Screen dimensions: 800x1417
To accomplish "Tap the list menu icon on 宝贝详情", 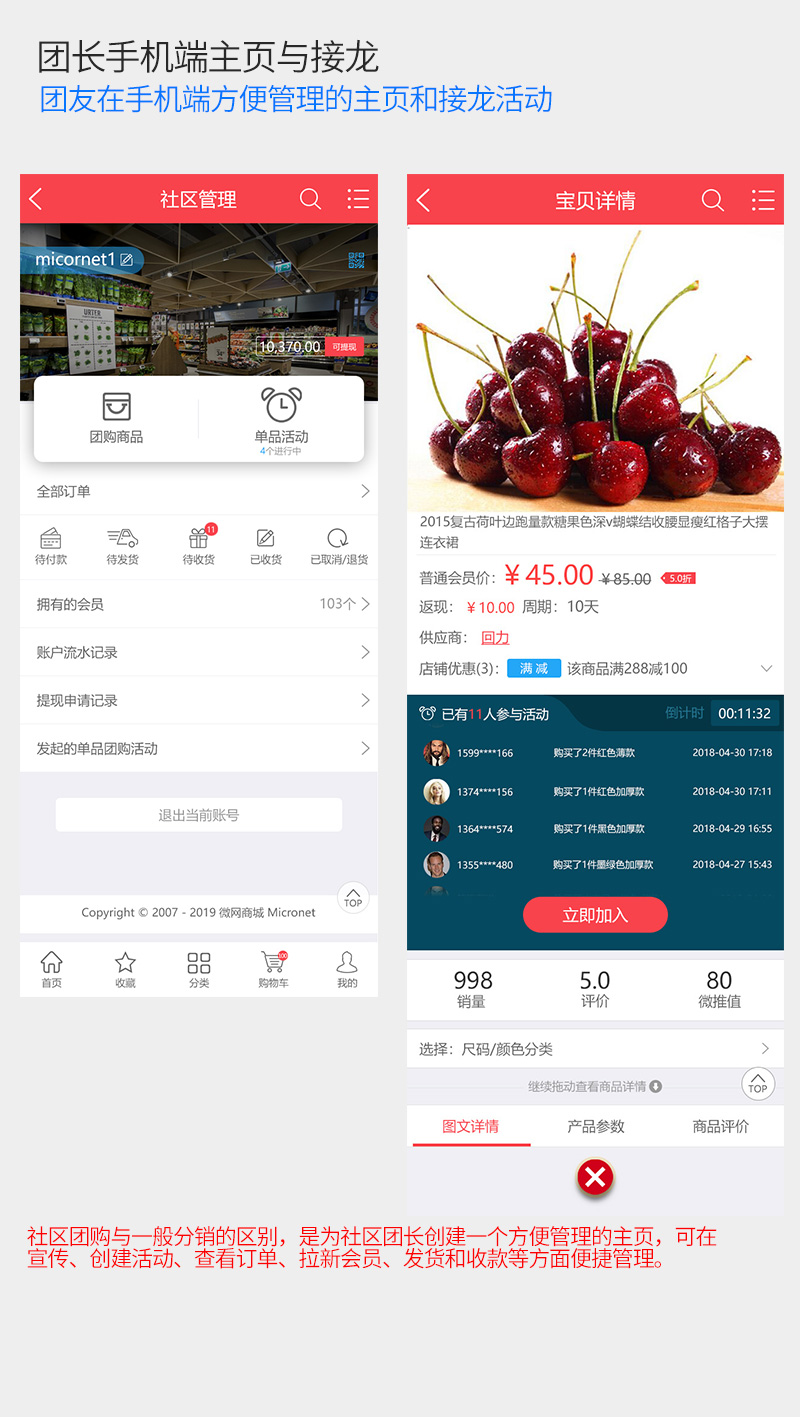I will [x=763, y=200].
